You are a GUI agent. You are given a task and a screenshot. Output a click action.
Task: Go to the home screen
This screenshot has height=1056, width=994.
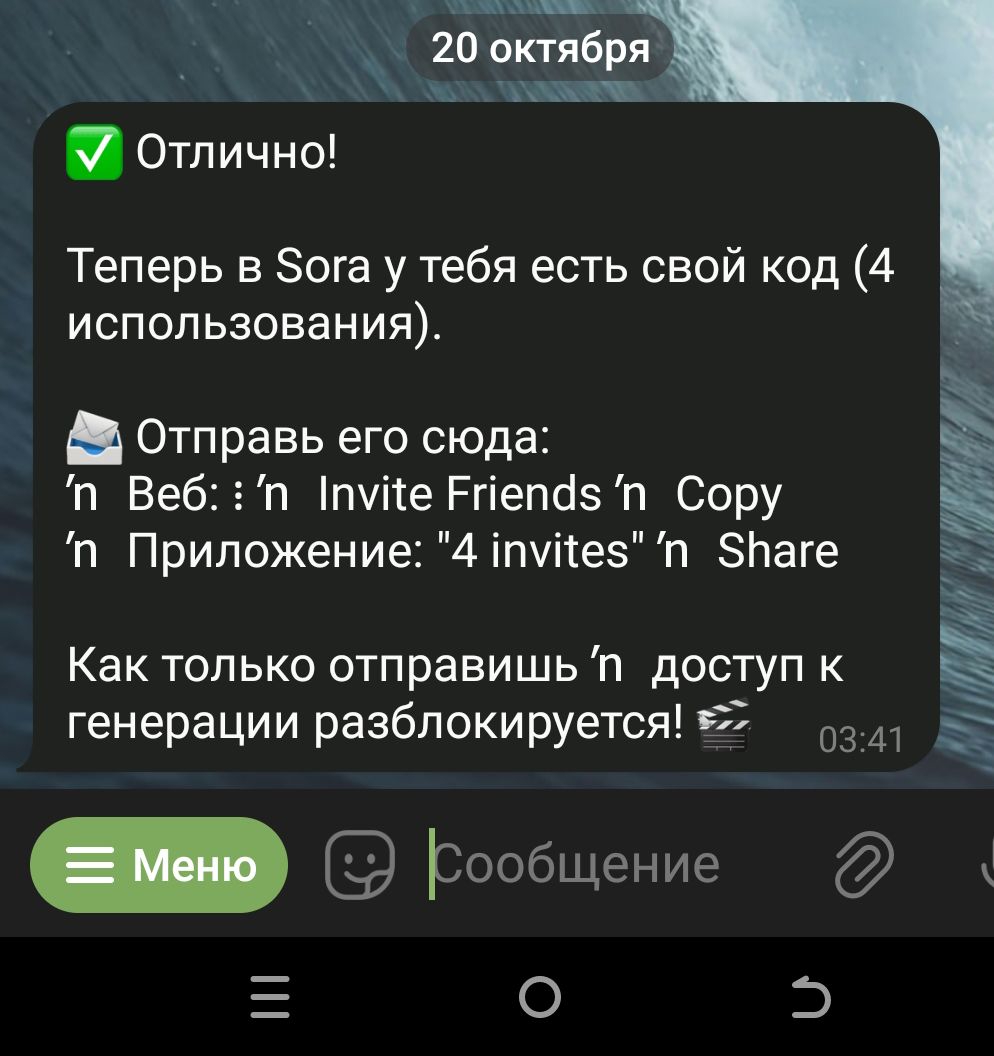click(540, 997)
